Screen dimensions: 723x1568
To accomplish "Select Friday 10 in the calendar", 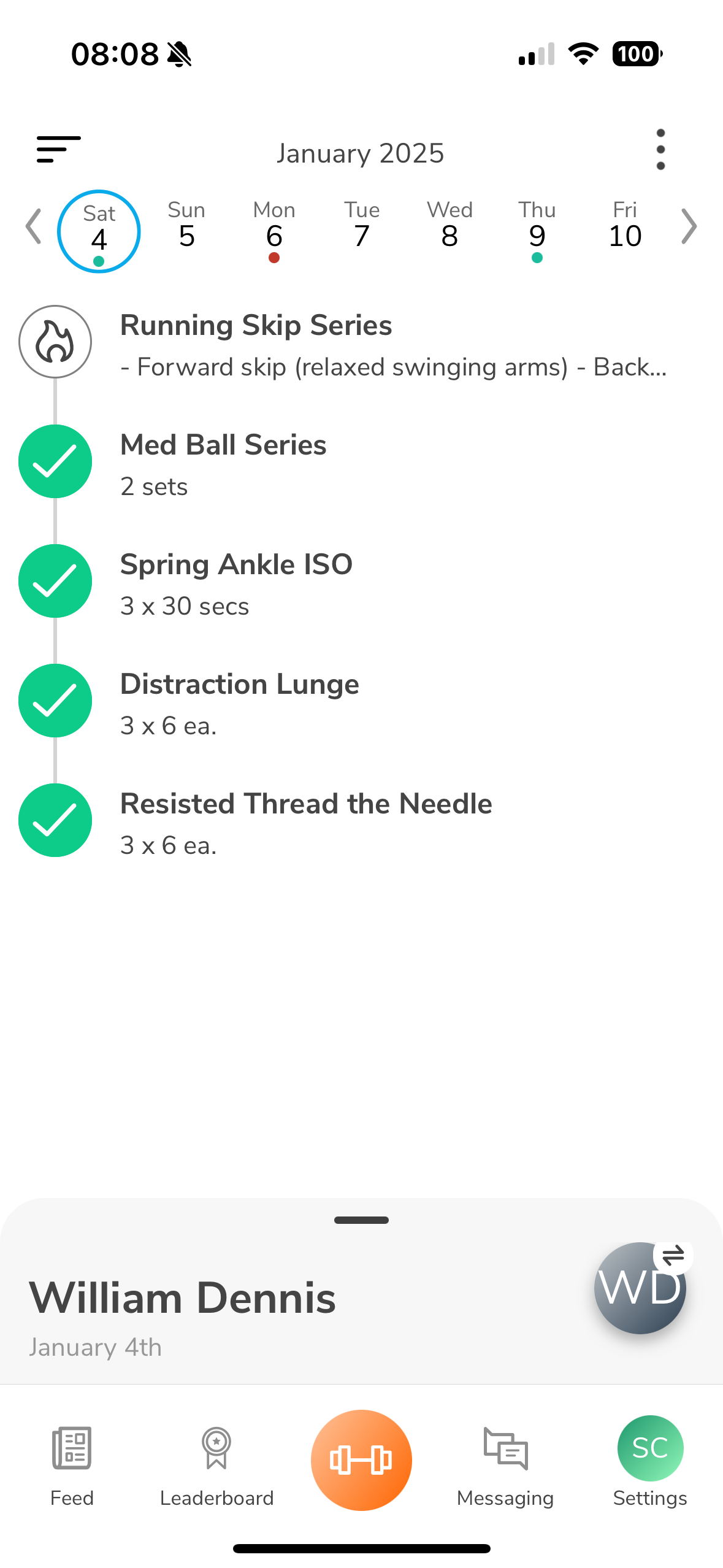I will coord(625,226).
